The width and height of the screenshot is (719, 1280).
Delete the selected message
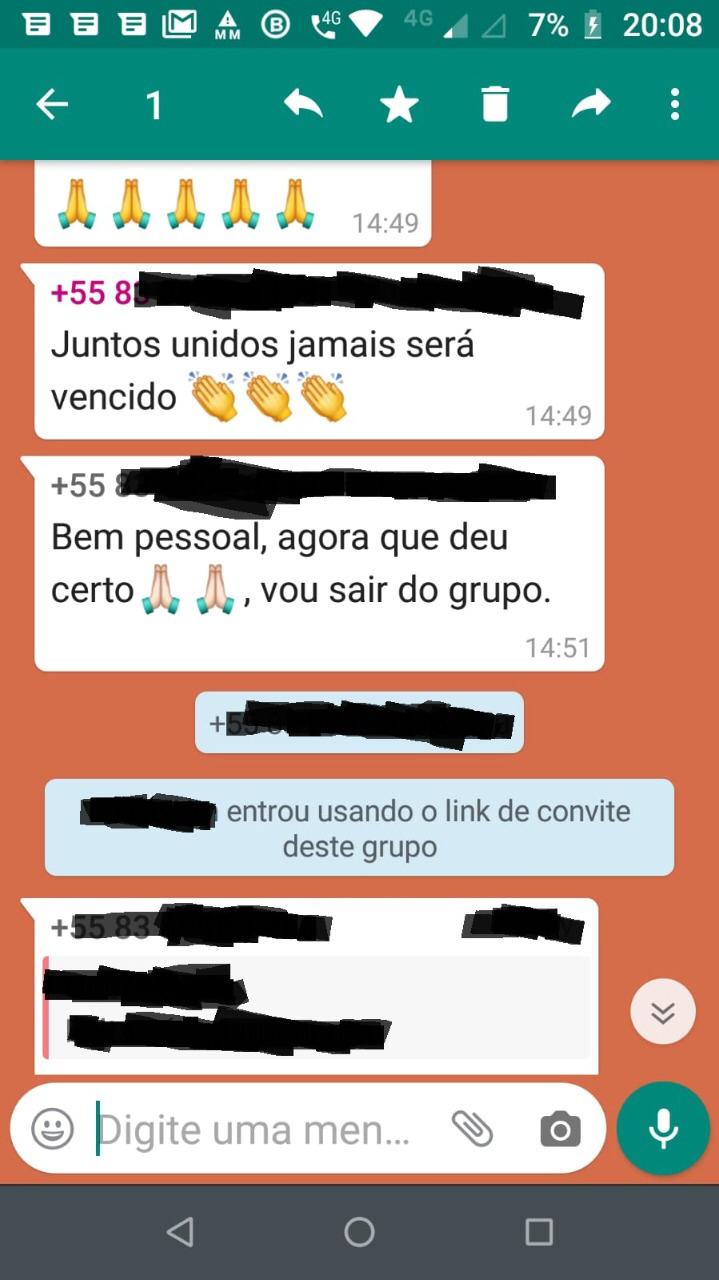(495, 104)
